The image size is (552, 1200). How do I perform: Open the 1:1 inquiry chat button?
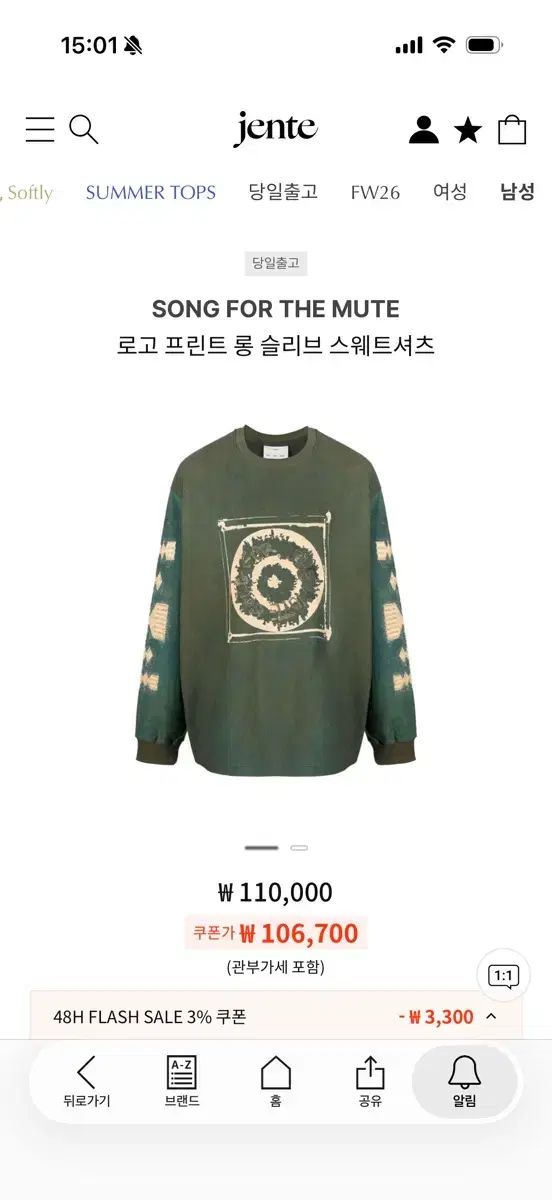(504, 975)
